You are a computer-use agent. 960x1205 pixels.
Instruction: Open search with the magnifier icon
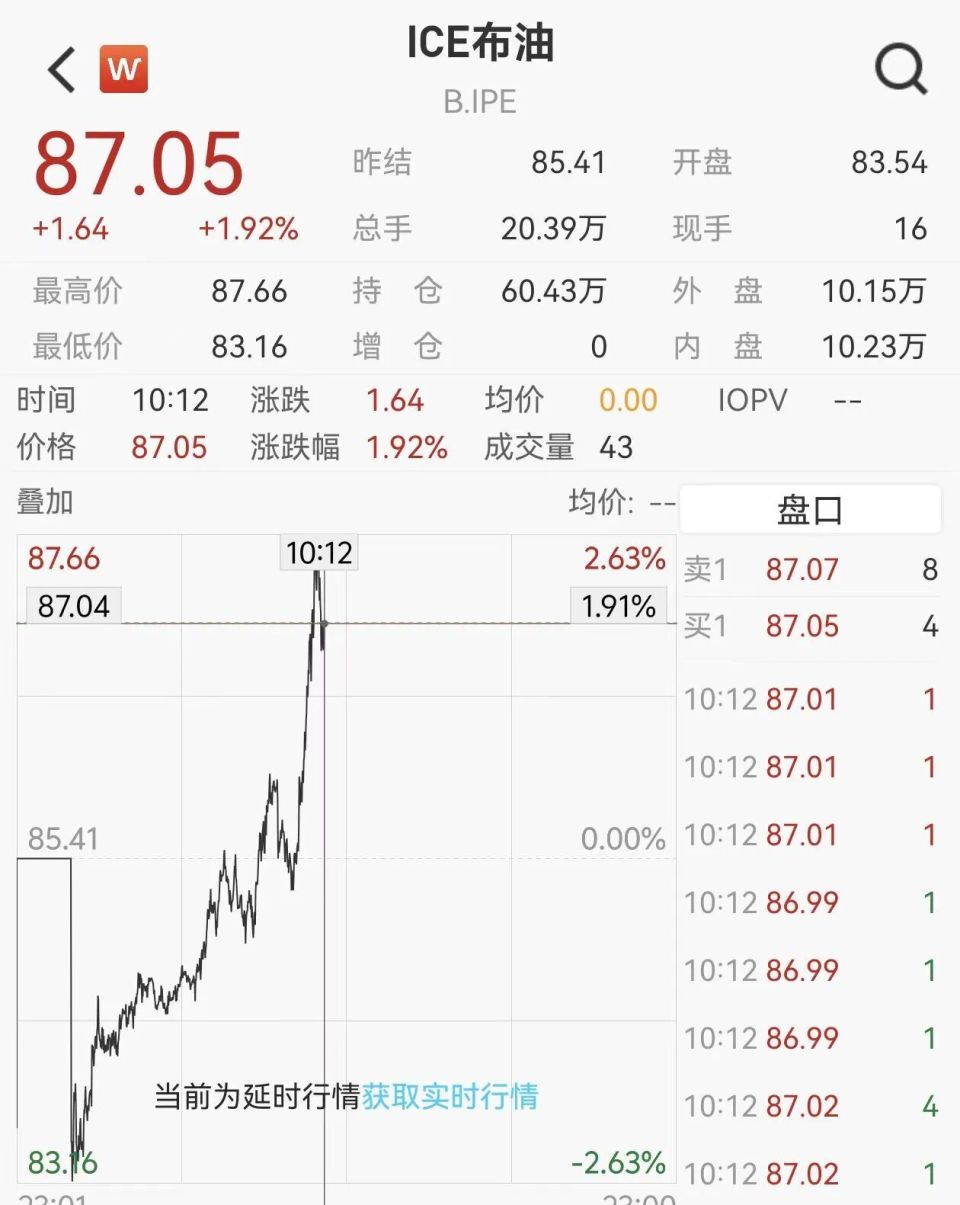pos(901,68)
